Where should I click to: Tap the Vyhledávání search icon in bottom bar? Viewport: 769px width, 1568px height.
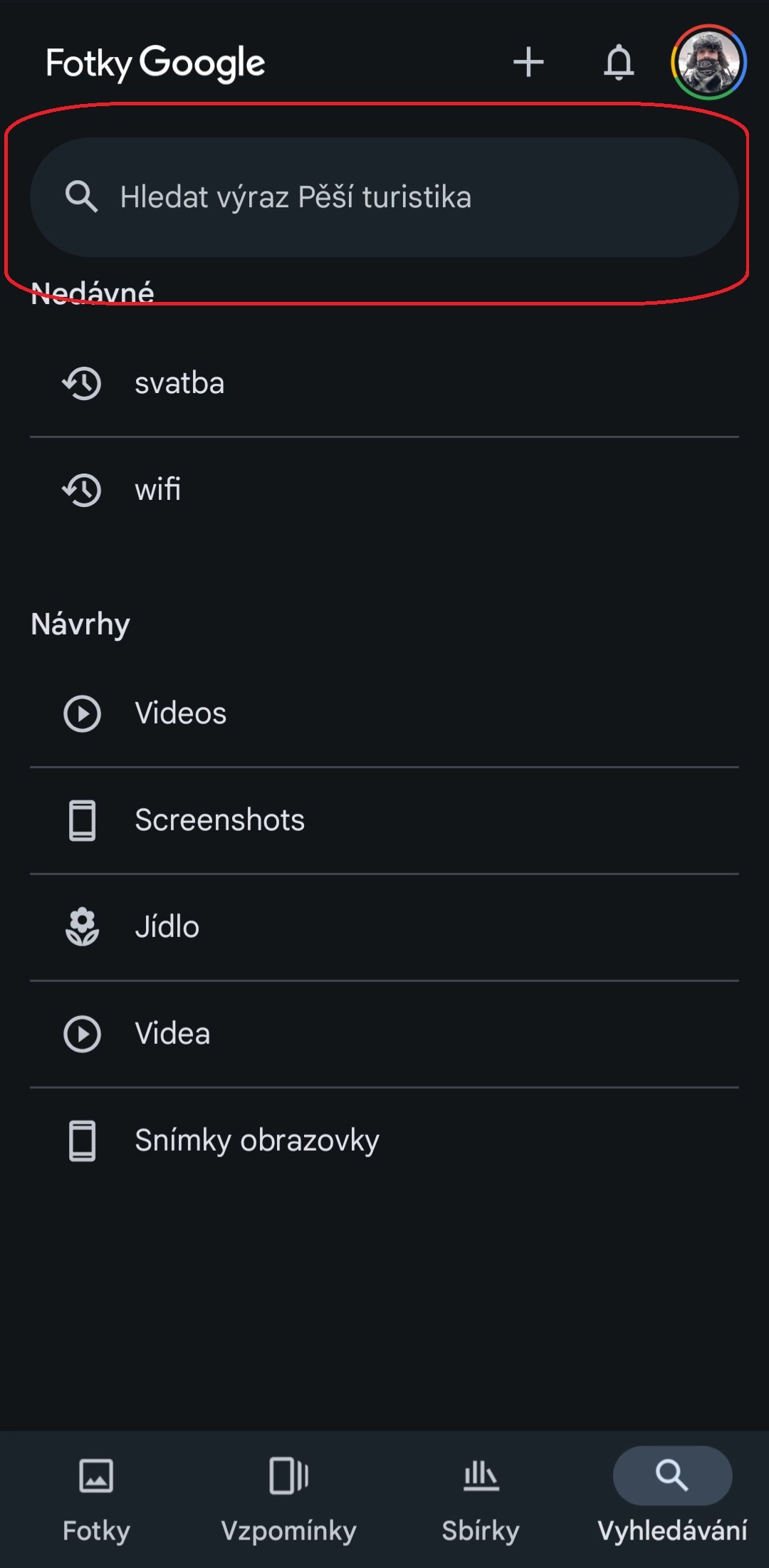coord(671,1475)
